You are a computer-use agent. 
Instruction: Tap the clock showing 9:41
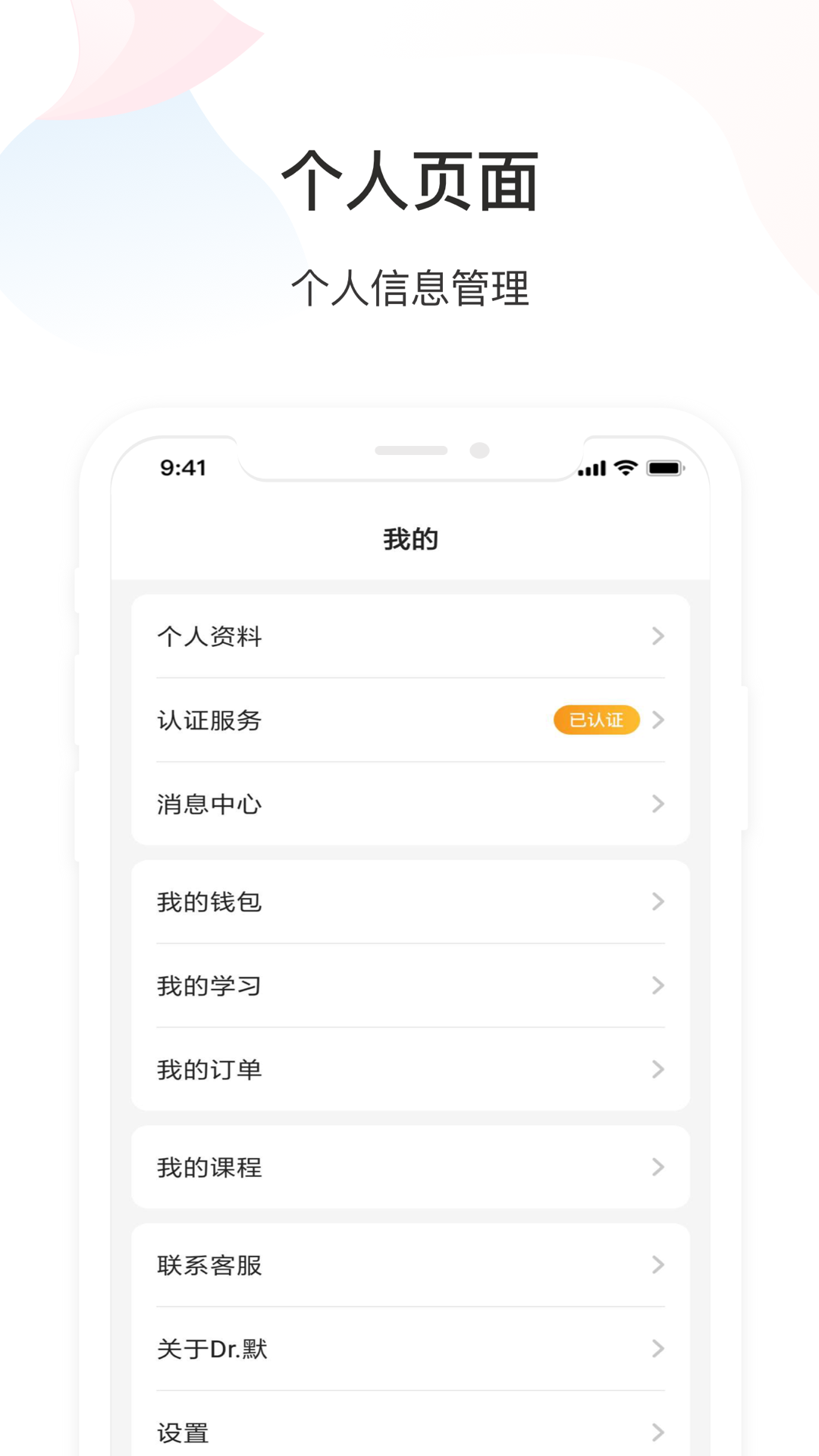[184, 469]
